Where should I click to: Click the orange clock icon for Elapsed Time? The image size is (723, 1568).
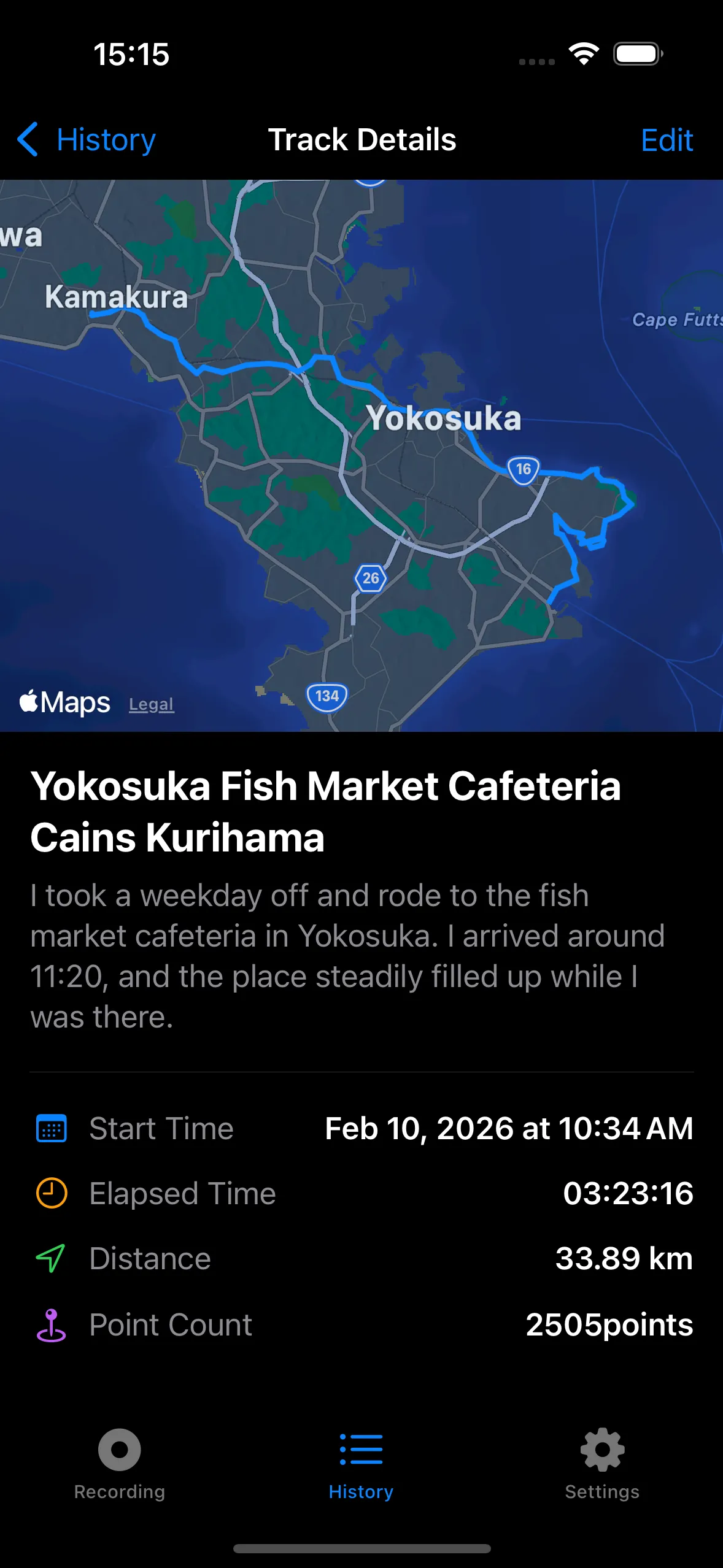click(52, 1193)
